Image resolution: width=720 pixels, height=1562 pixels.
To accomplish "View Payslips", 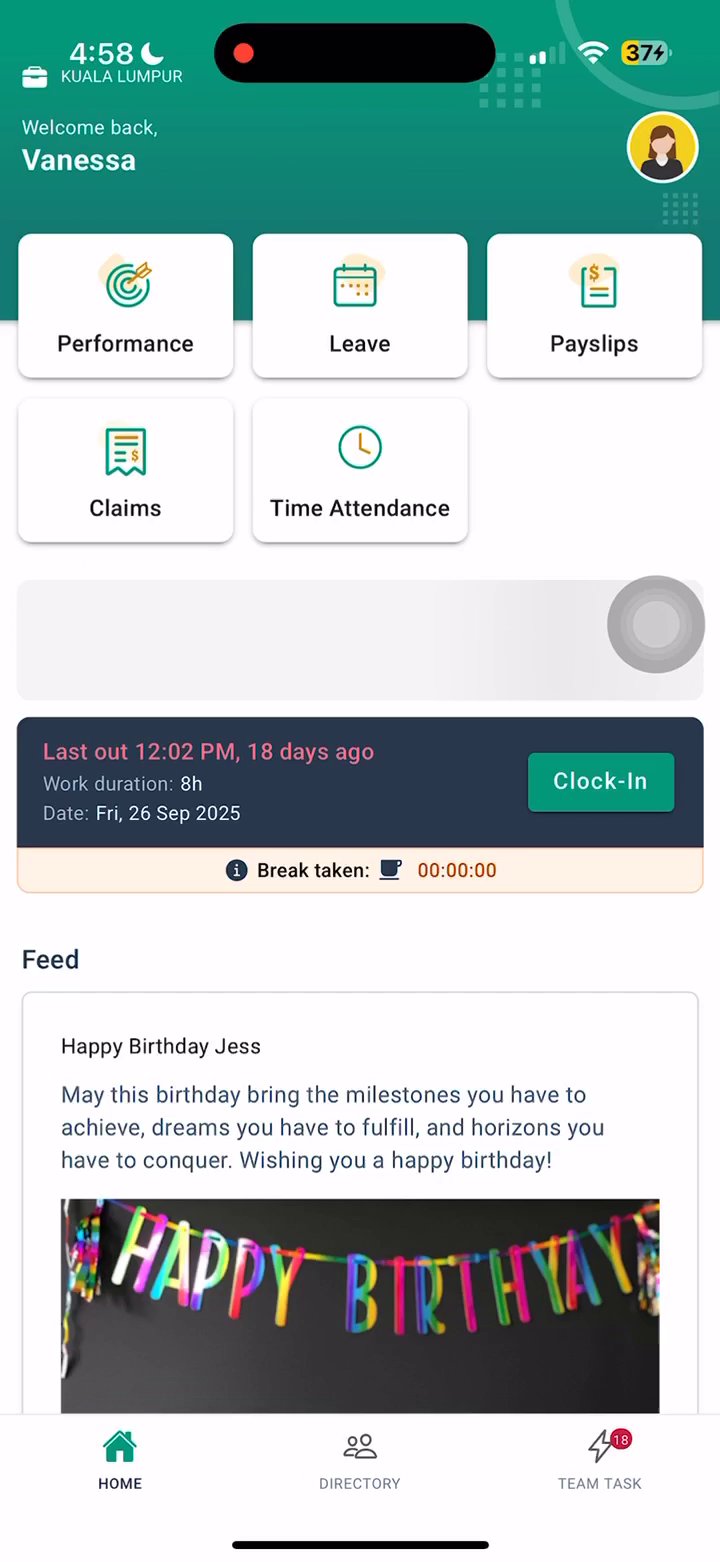I will pos(594,306).
